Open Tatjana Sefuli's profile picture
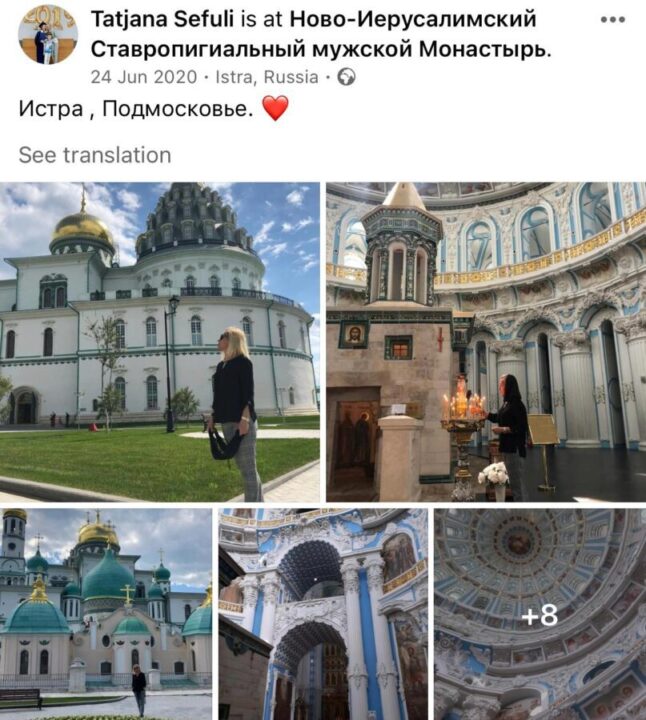 (47, 35)
